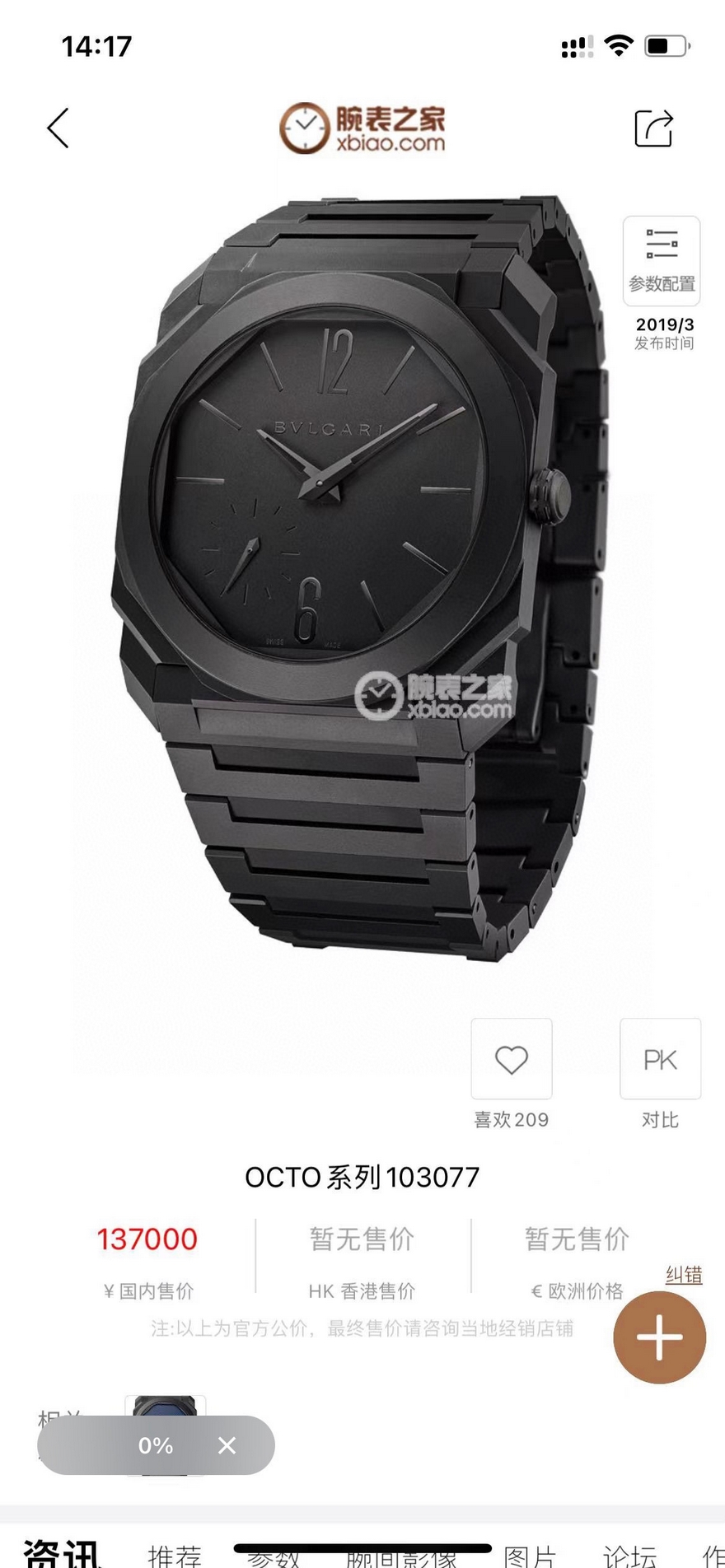Go back to the previous page
The image size is (725, 1568).
tap(58, 128)
